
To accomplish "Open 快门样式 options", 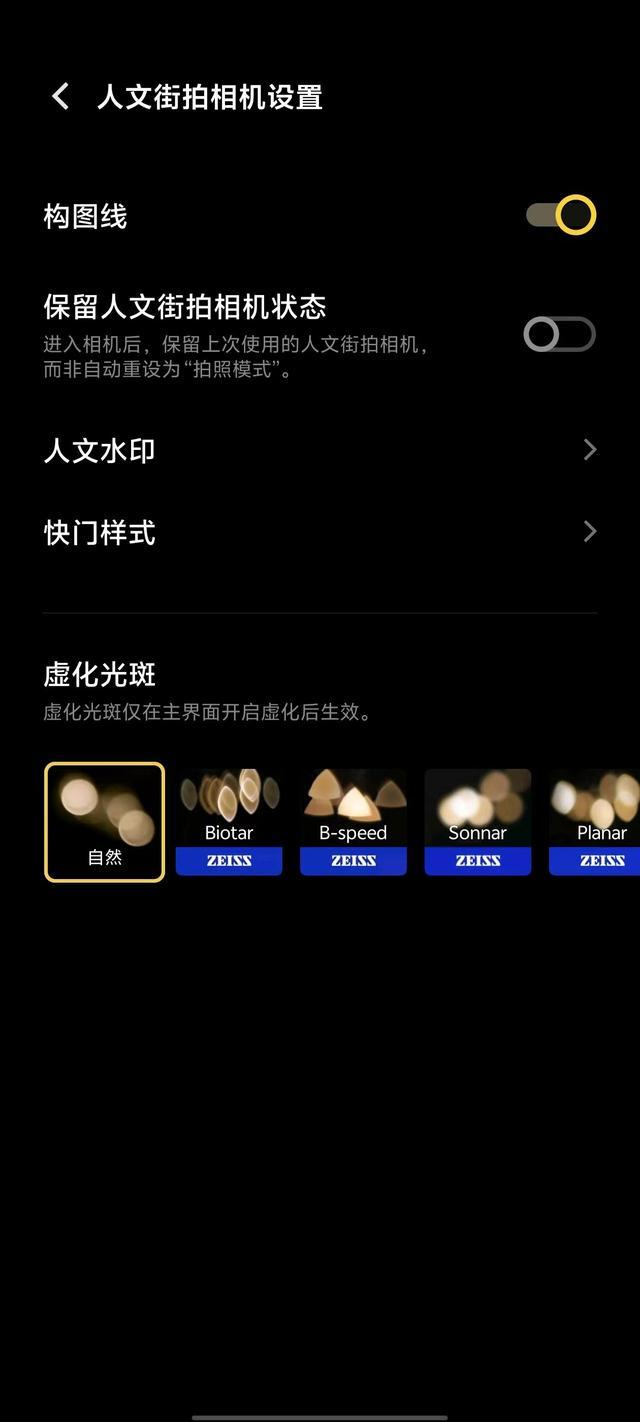I will pos(320,532).
